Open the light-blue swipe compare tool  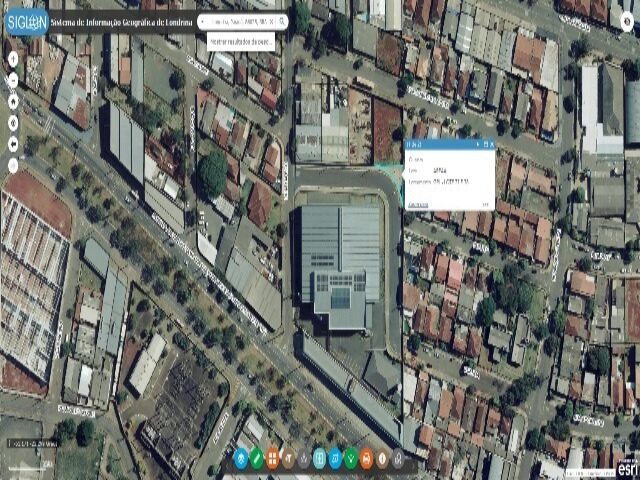(319, 459)
